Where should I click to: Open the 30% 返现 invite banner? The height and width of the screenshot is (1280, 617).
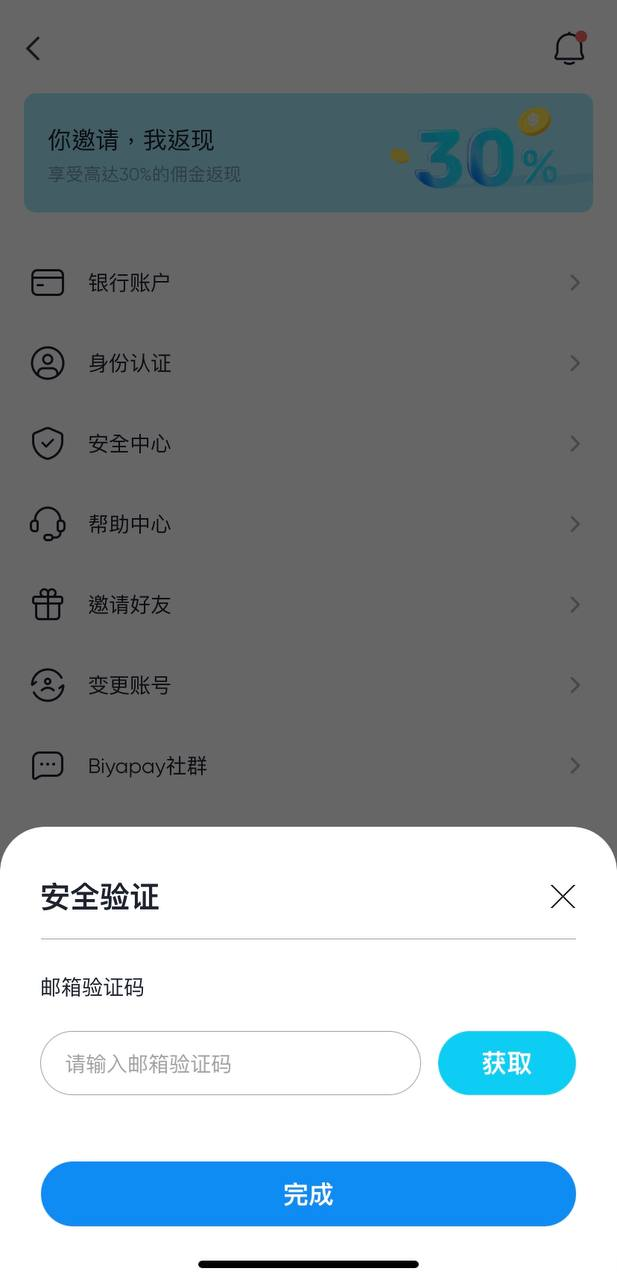[308, 153]
